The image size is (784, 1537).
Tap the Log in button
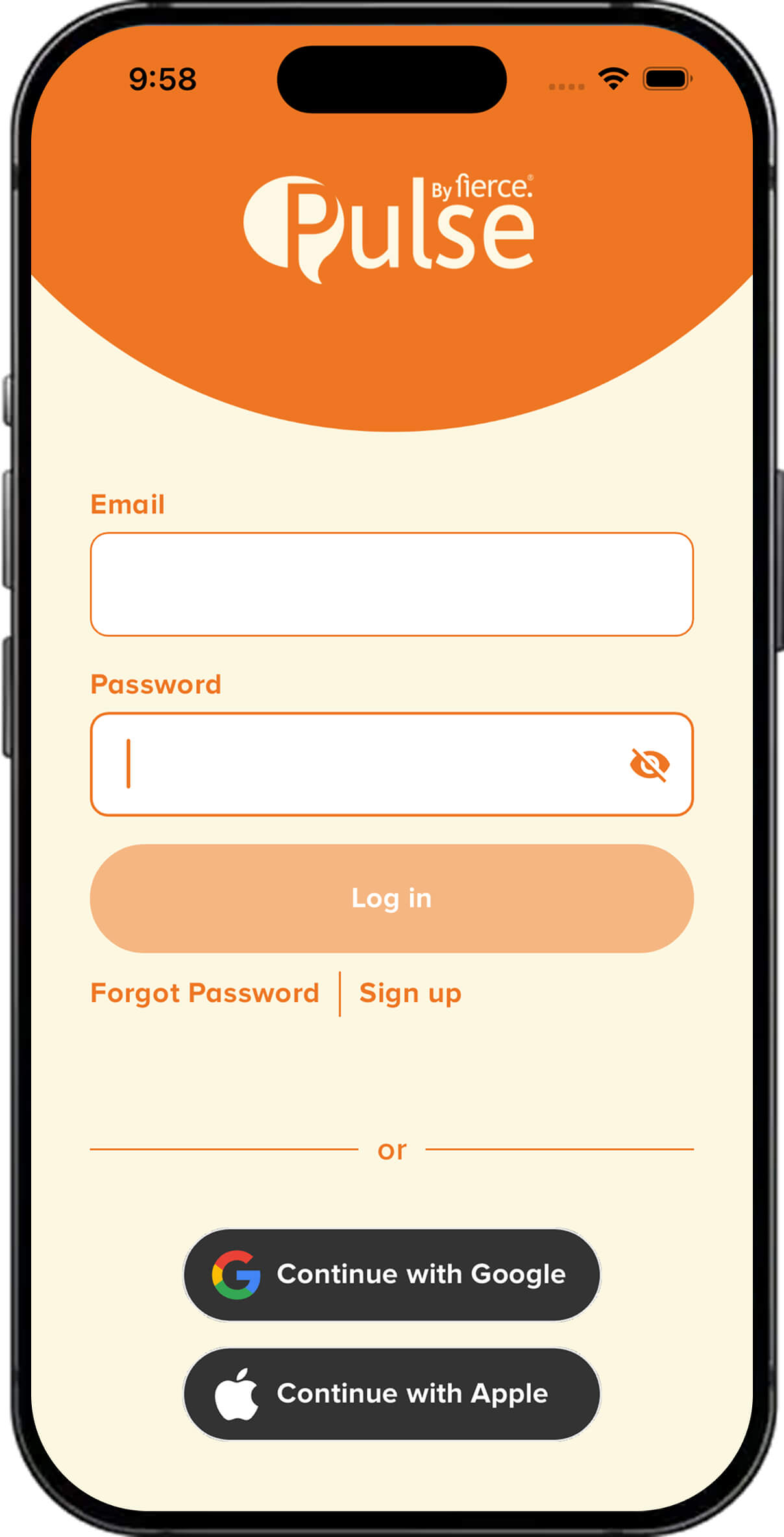(392, 898)
